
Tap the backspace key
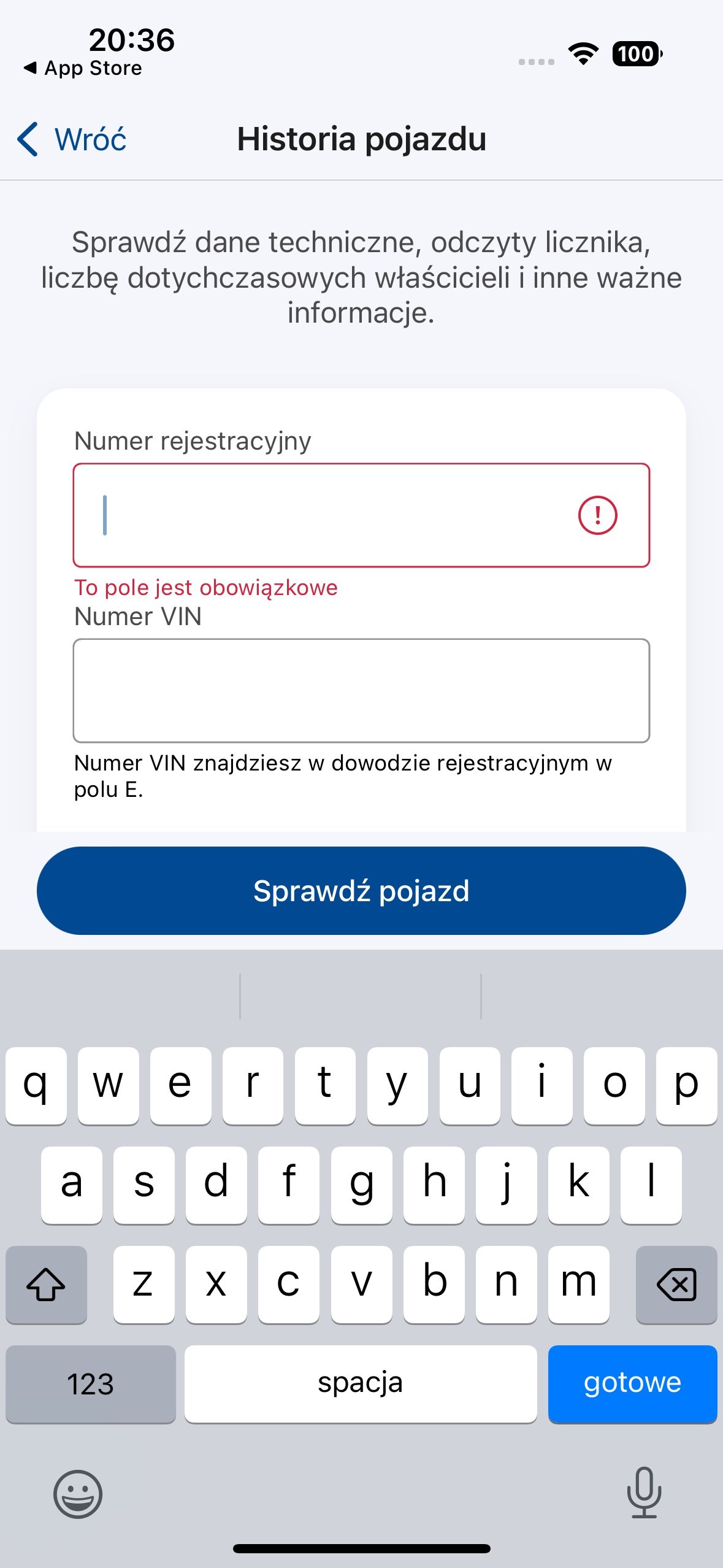point(676,1285)
